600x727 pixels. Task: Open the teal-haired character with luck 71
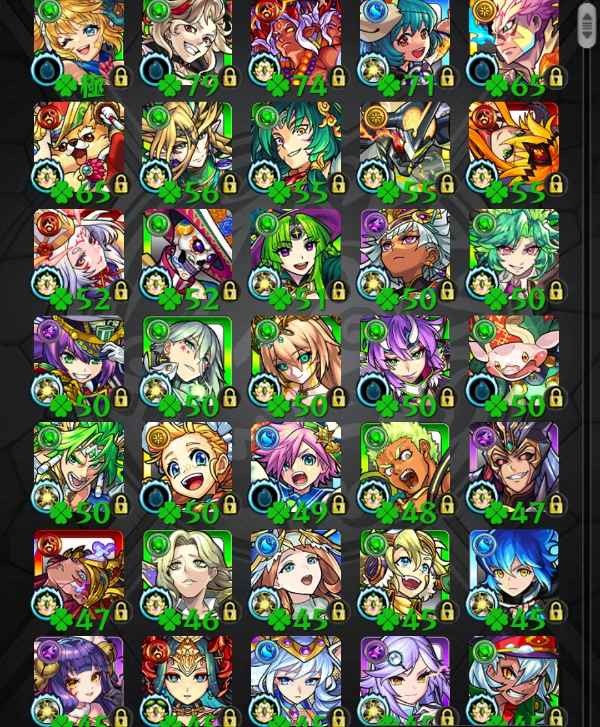tap(405, 45)
